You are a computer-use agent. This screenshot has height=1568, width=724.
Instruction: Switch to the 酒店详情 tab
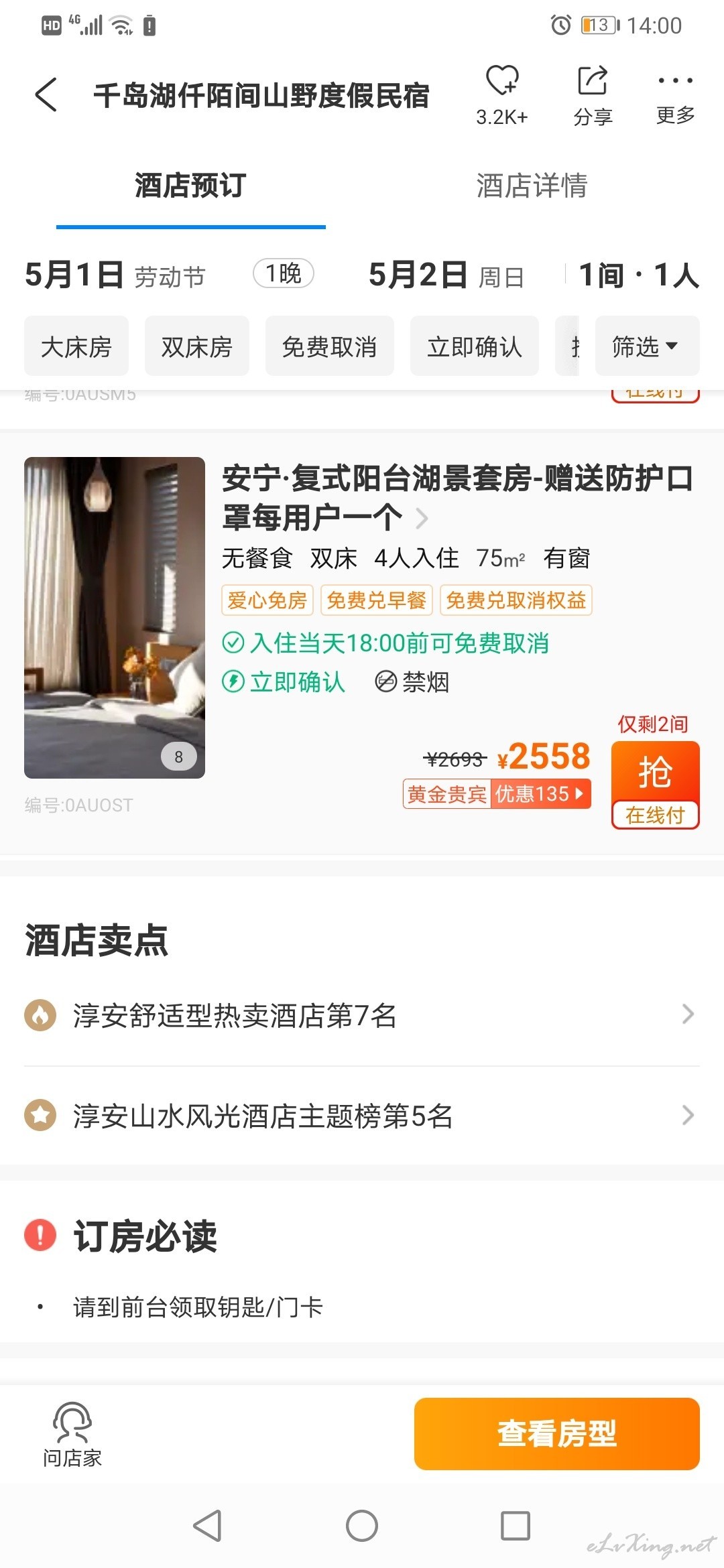click(x=532, y=186)
